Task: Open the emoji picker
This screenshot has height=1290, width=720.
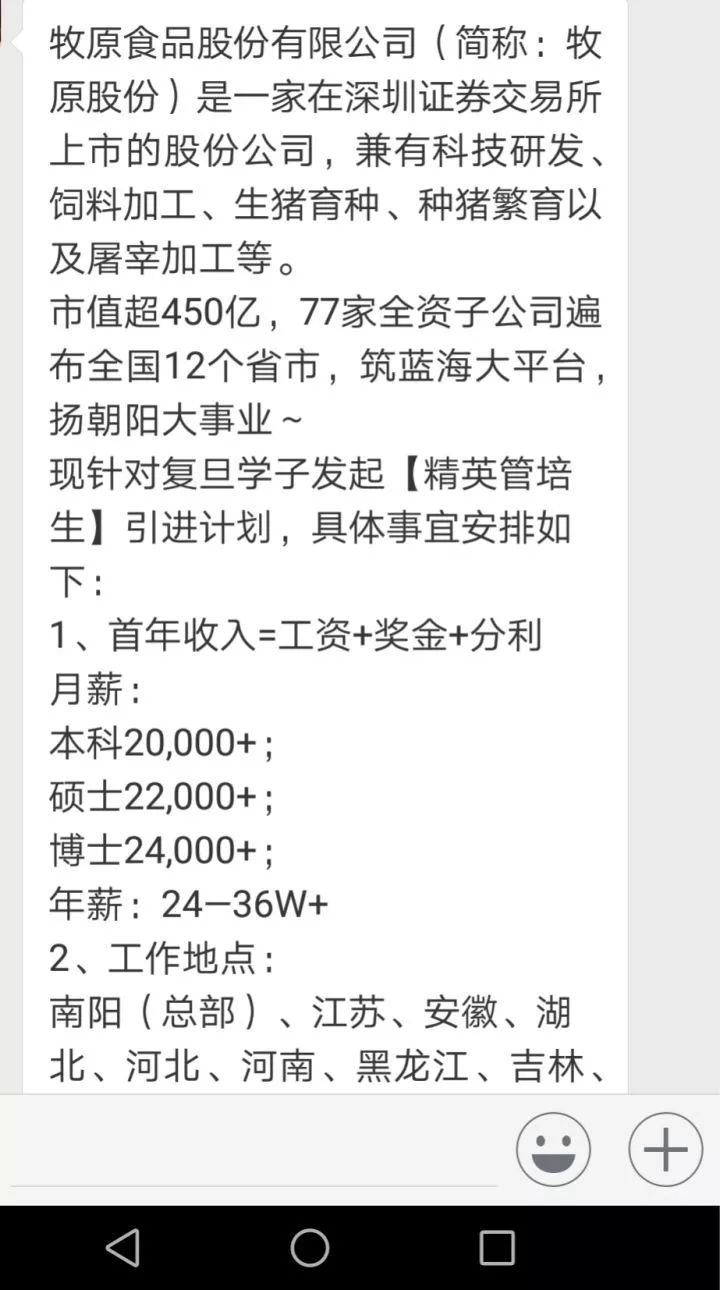Action: [553, 1149]
